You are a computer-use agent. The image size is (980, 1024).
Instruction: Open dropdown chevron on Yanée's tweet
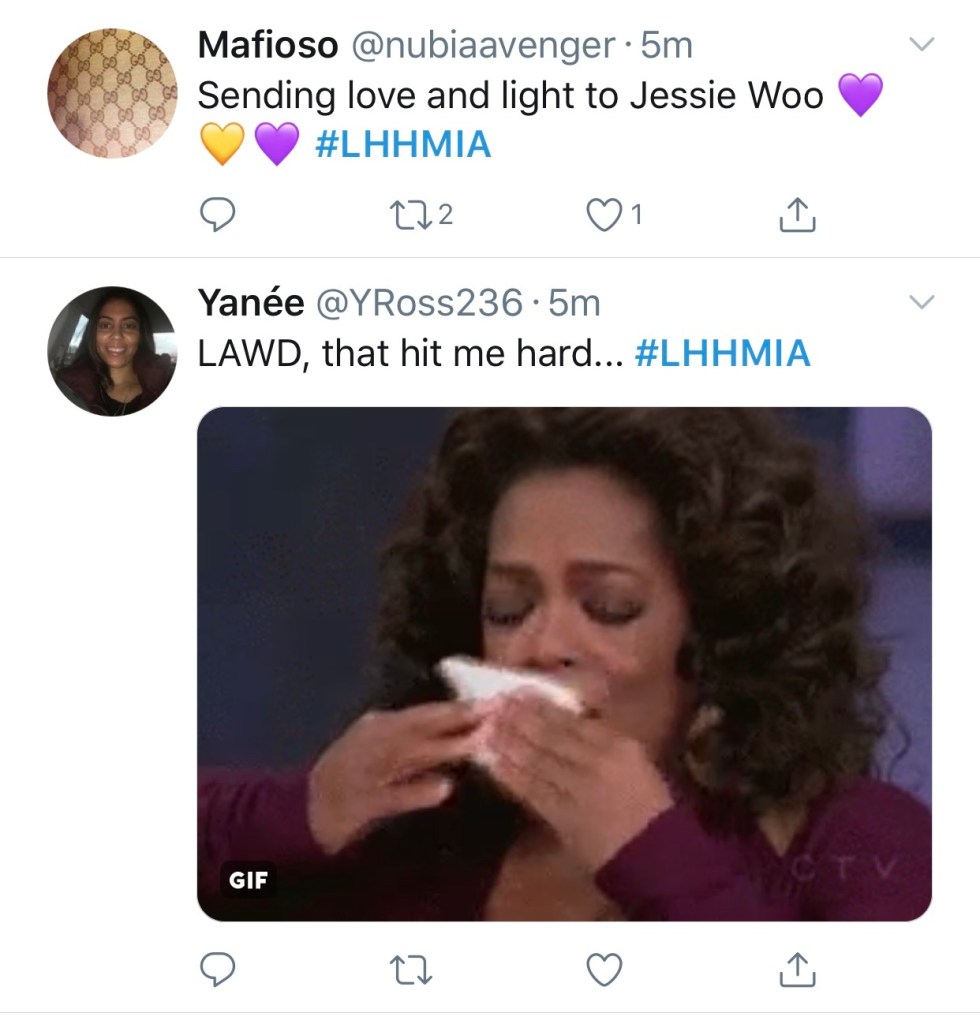pyautogui.click(x=920, y=302)
